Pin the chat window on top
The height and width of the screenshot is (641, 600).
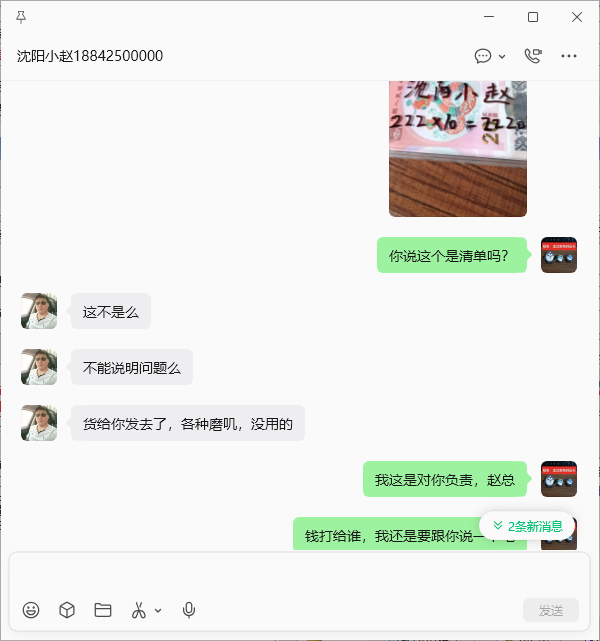pyautogui.click(x=21, y=17)
